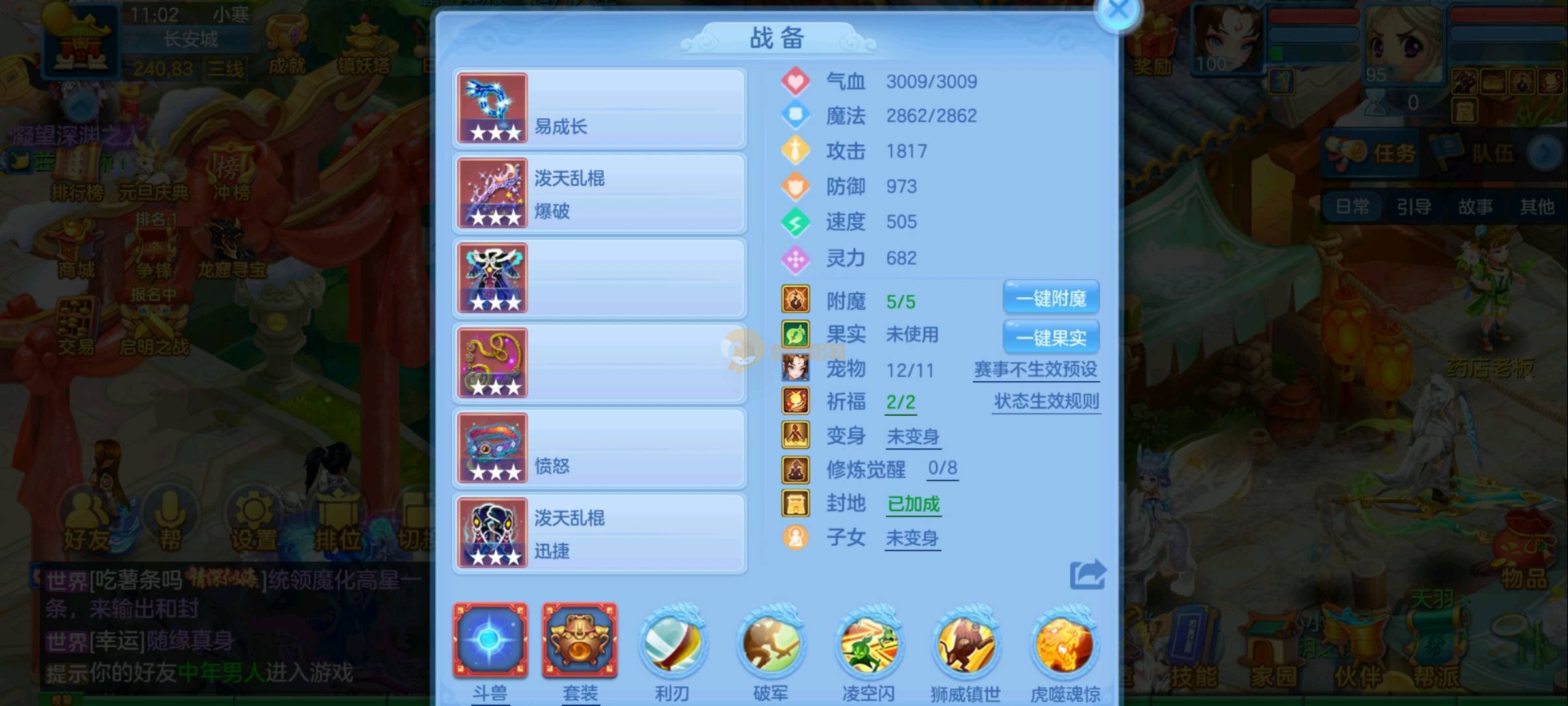This screenshot has height=706, width=1568.
Task: Open the 套装 icon
Action: [580, 641]
